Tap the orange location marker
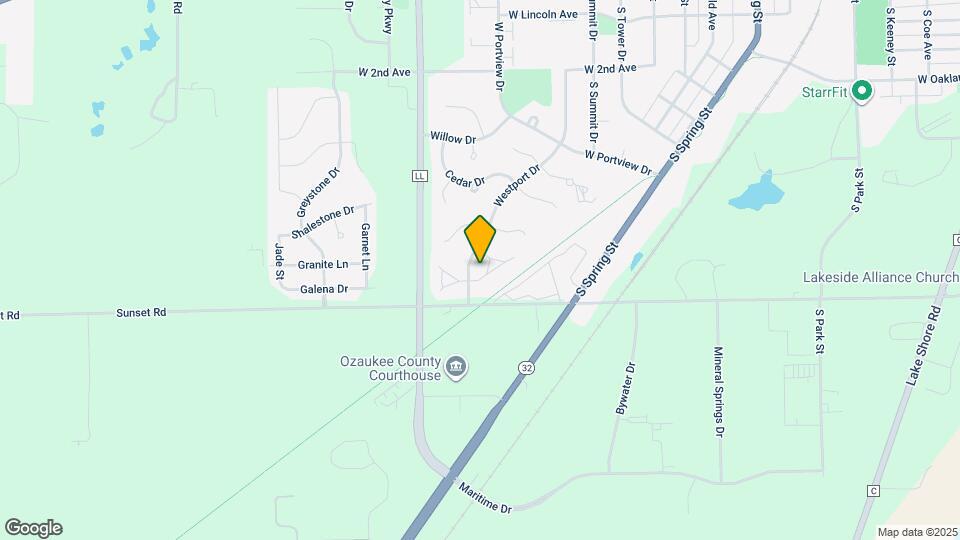Image resolution: width=960 pixels, height=540 pixels. tap(480, 238)
